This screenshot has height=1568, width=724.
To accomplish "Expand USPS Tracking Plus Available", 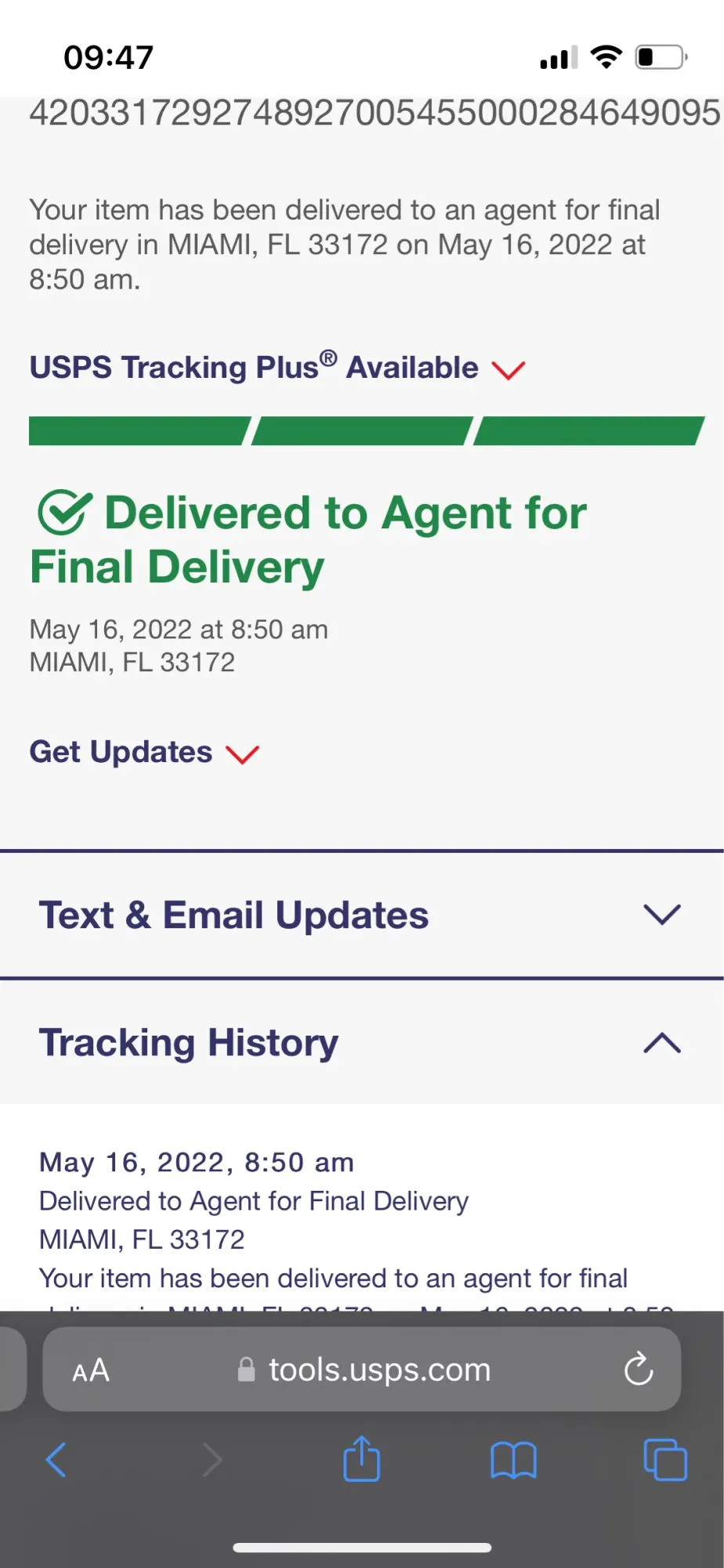I will pyautogui.click(x=277, y=368).
